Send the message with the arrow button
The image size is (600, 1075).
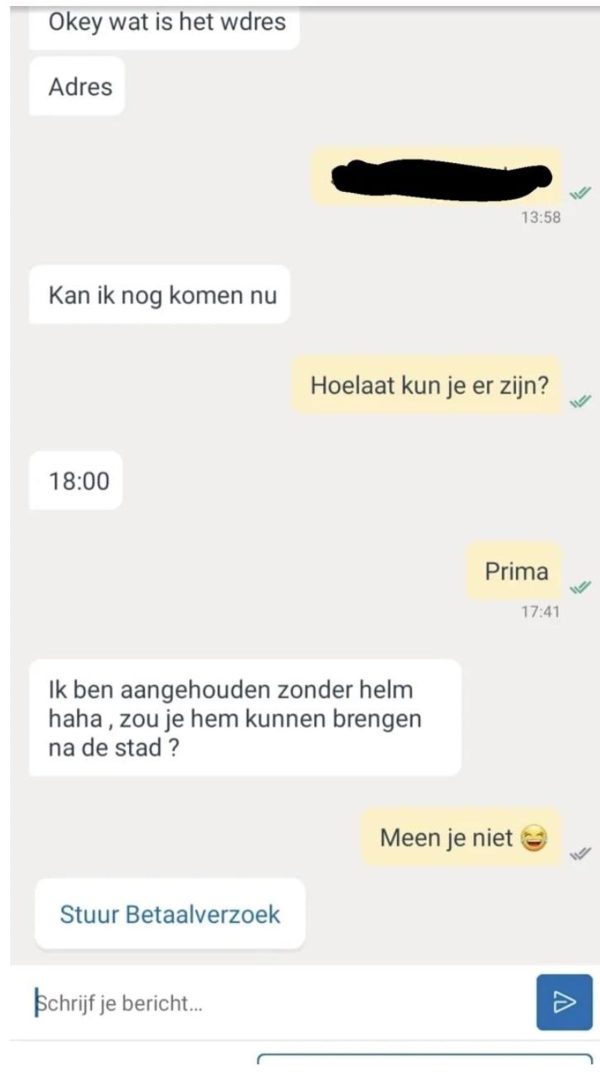(564, 1002)
